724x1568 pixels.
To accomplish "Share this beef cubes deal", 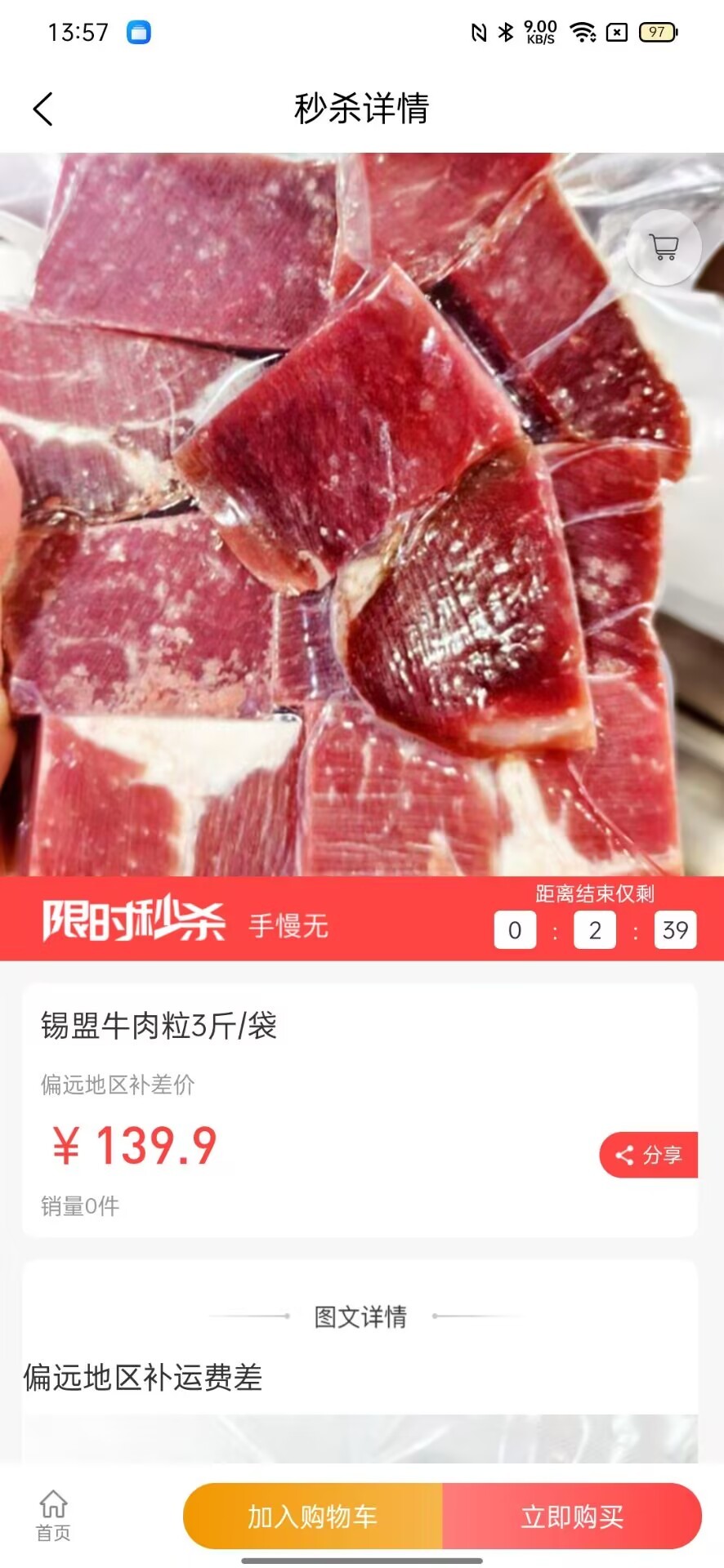I will (x=648, y=1155).
